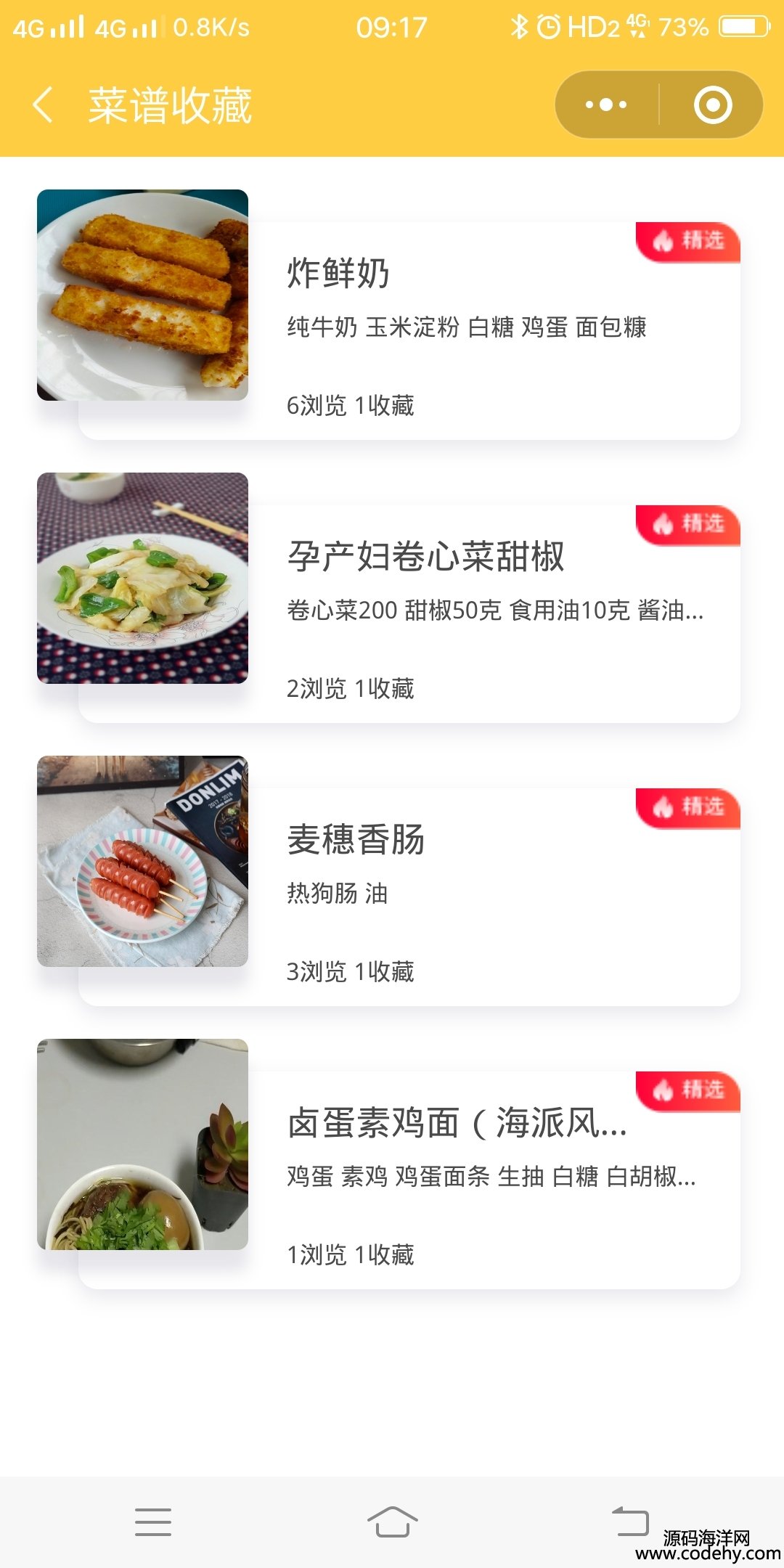The image size is (784, 1568).
Task: Go back from 菜谱收藏 page
Action: point(44,105)
